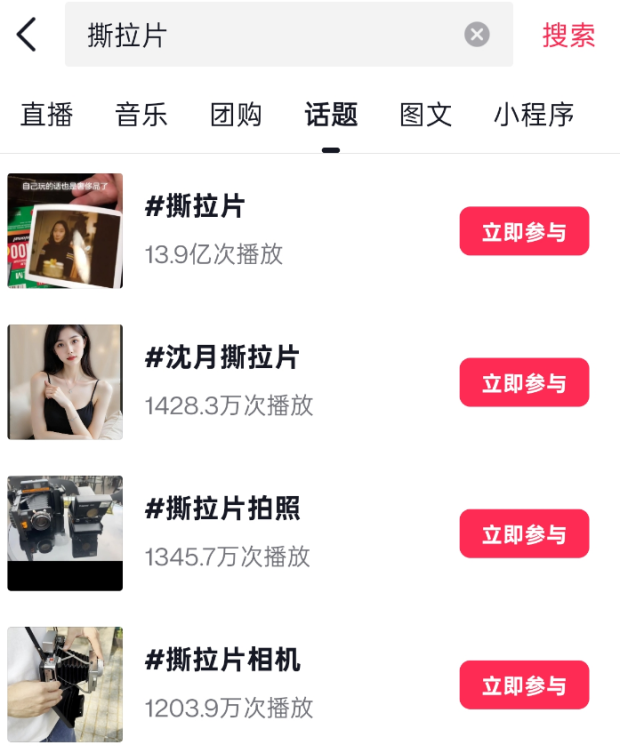The image size is (620, 753).
Task: Switch to the 直播 tab
Action: [x=47, y=115]
